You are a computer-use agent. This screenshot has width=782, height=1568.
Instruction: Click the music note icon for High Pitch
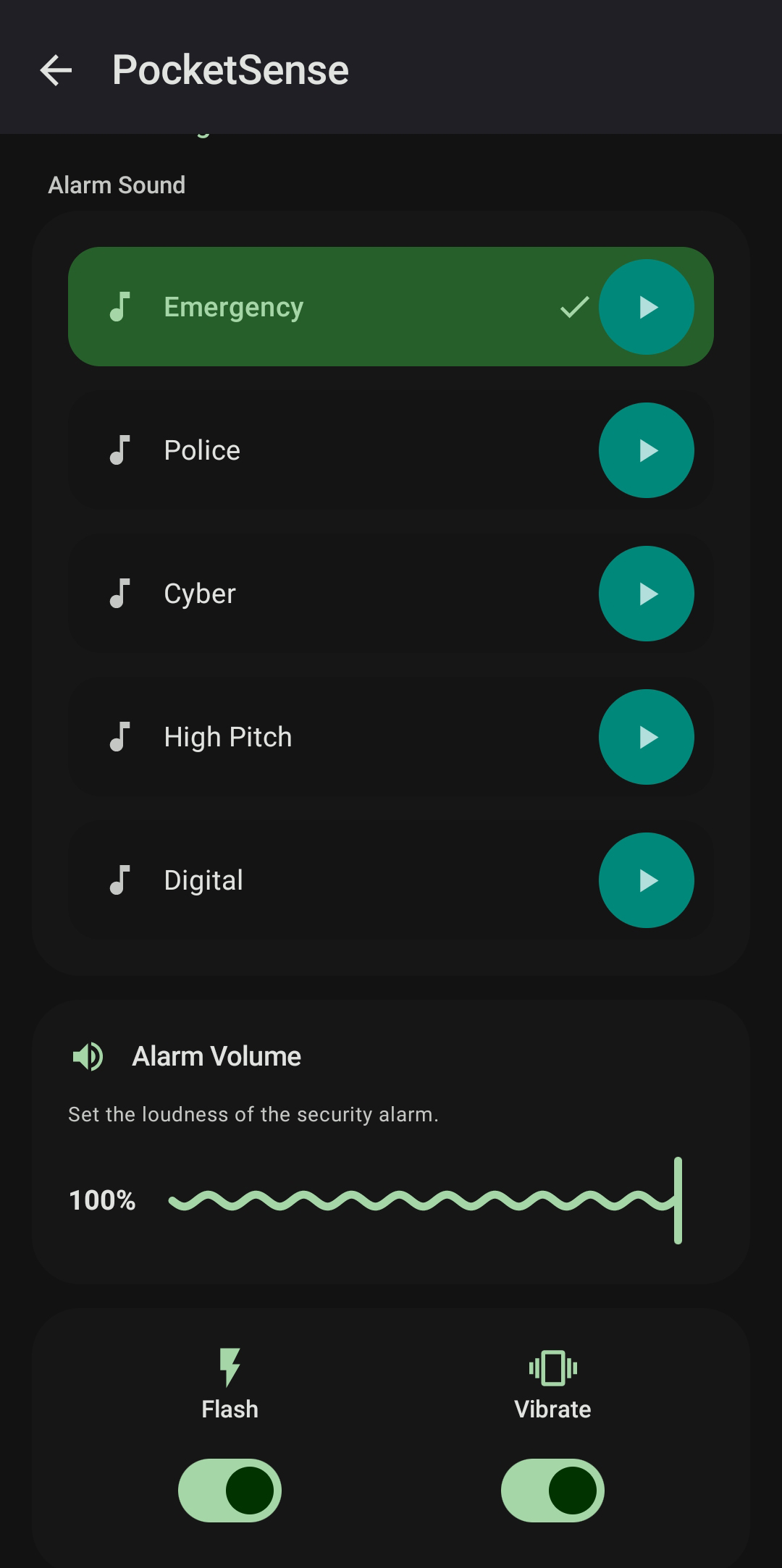tap(120, 736)
